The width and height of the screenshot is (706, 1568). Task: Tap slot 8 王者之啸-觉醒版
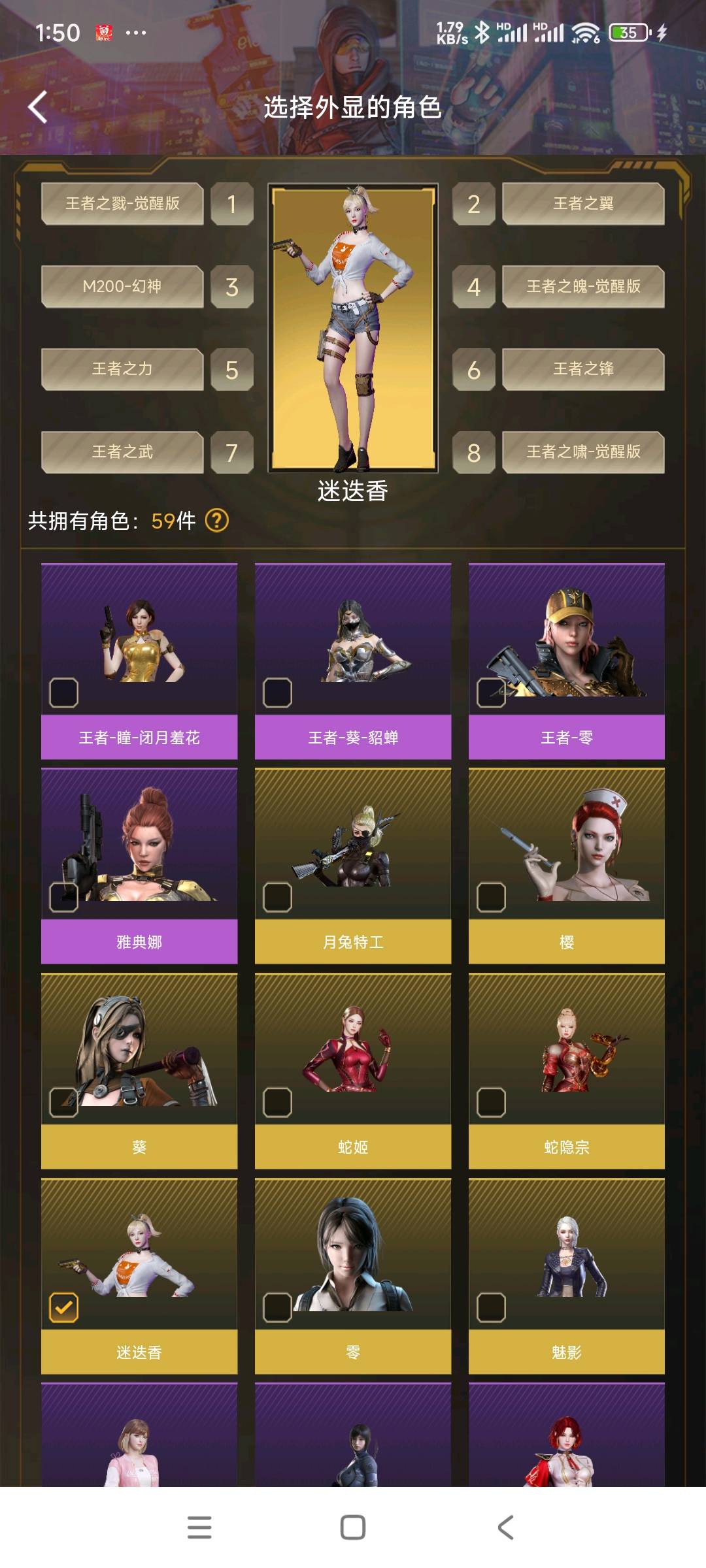pyautogui.click(x=582, y=451)
